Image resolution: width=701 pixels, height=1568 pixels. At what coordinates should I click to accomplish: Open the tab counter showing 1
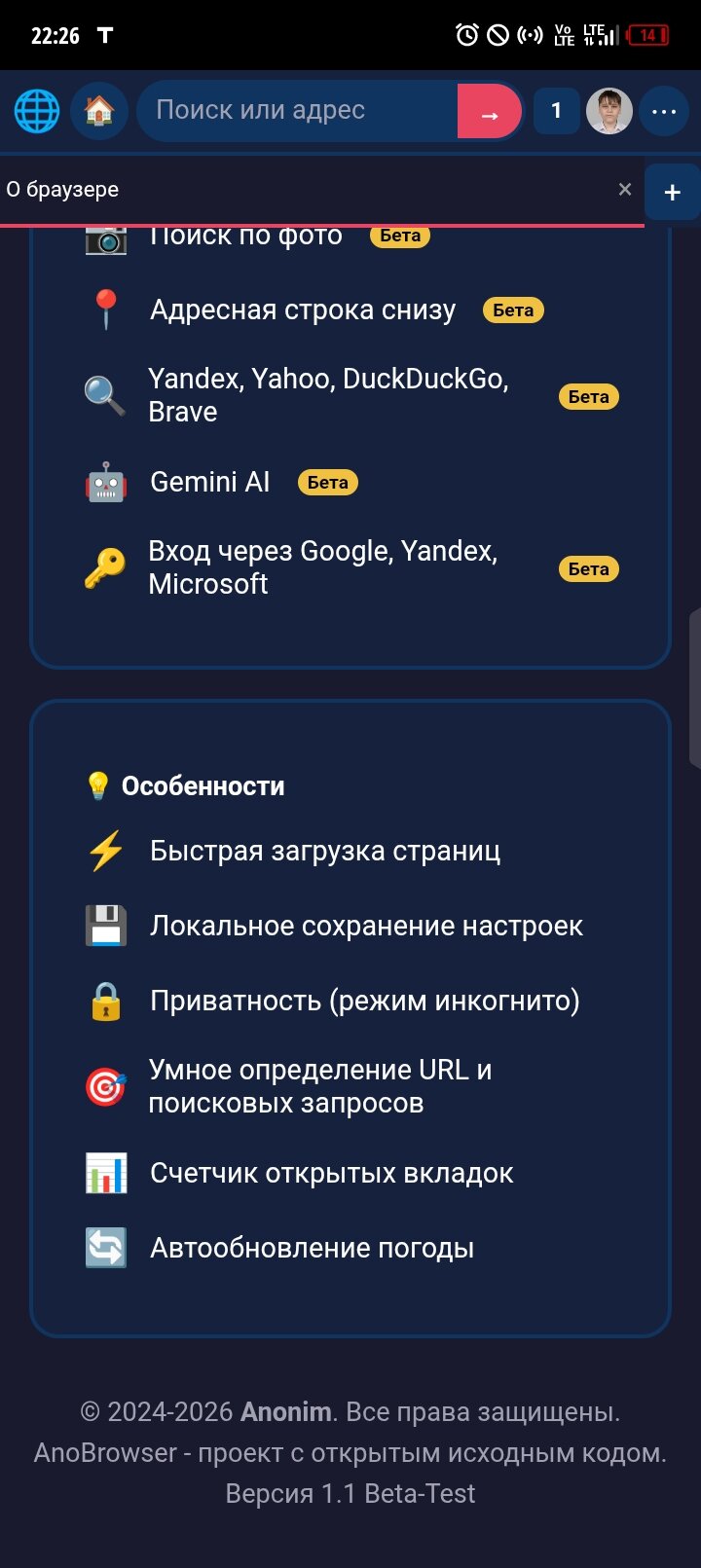(x=557, y=111)
